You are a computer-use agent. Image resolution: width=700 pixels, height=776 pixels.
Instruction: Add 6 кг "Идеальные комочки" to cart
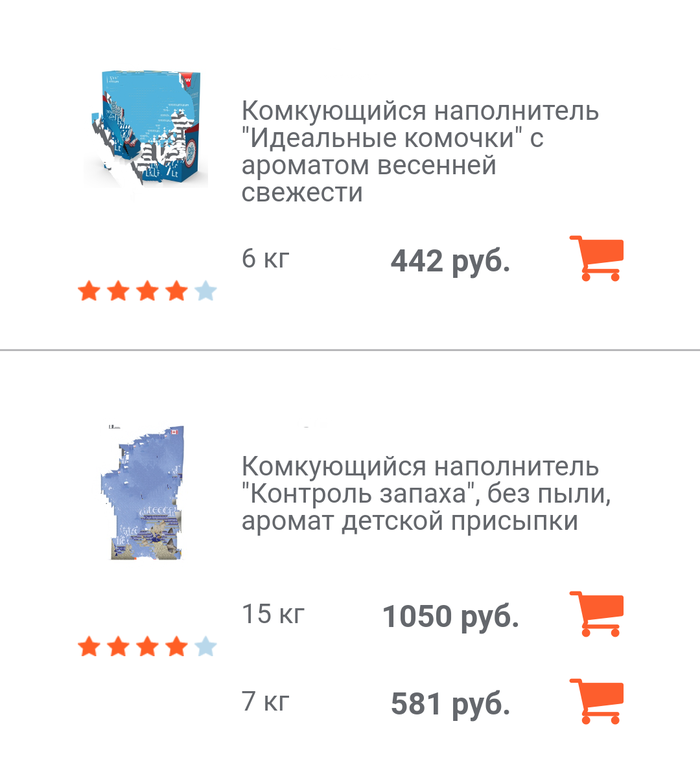(596, 259)
